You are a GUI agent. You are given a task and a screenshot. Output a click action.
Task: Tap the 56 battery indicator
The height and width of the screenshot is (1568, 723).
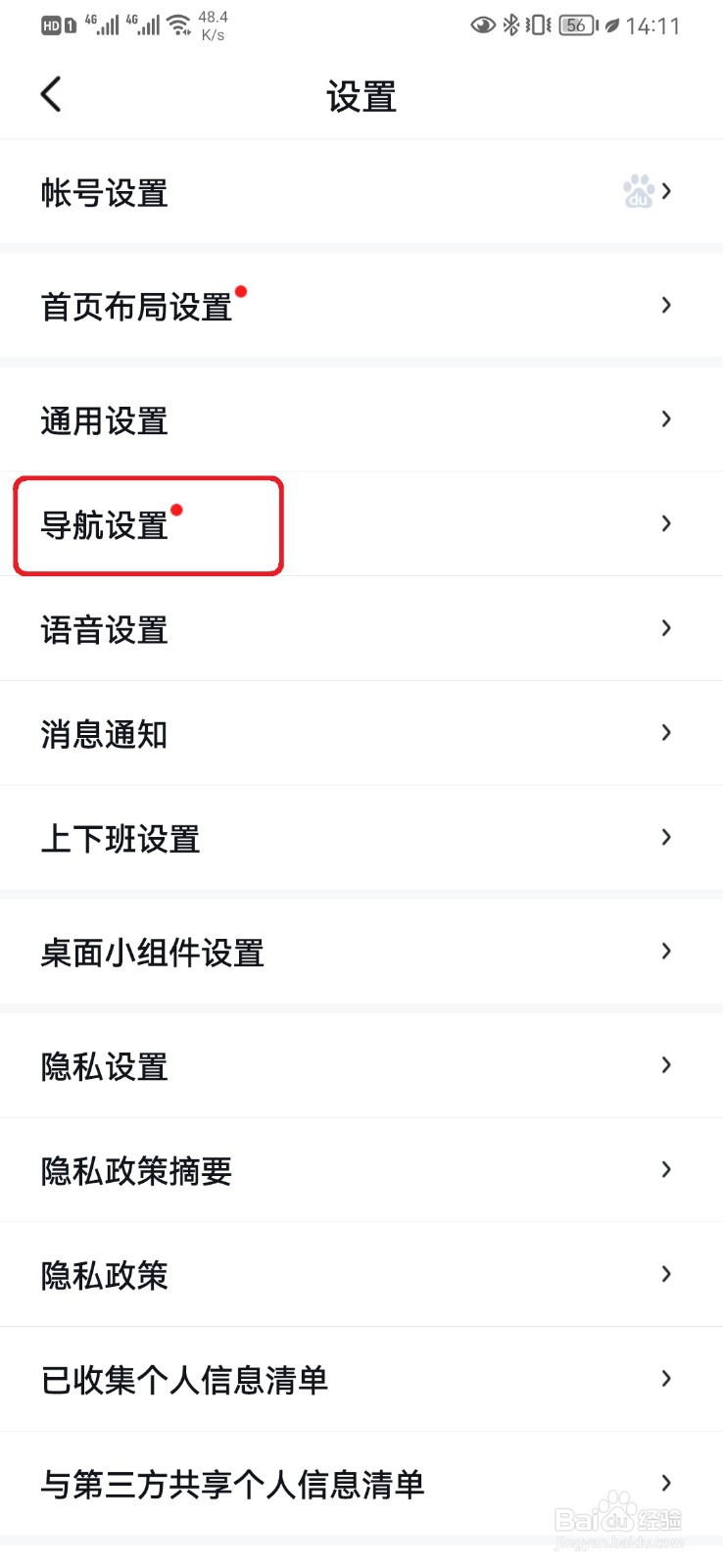576,25
